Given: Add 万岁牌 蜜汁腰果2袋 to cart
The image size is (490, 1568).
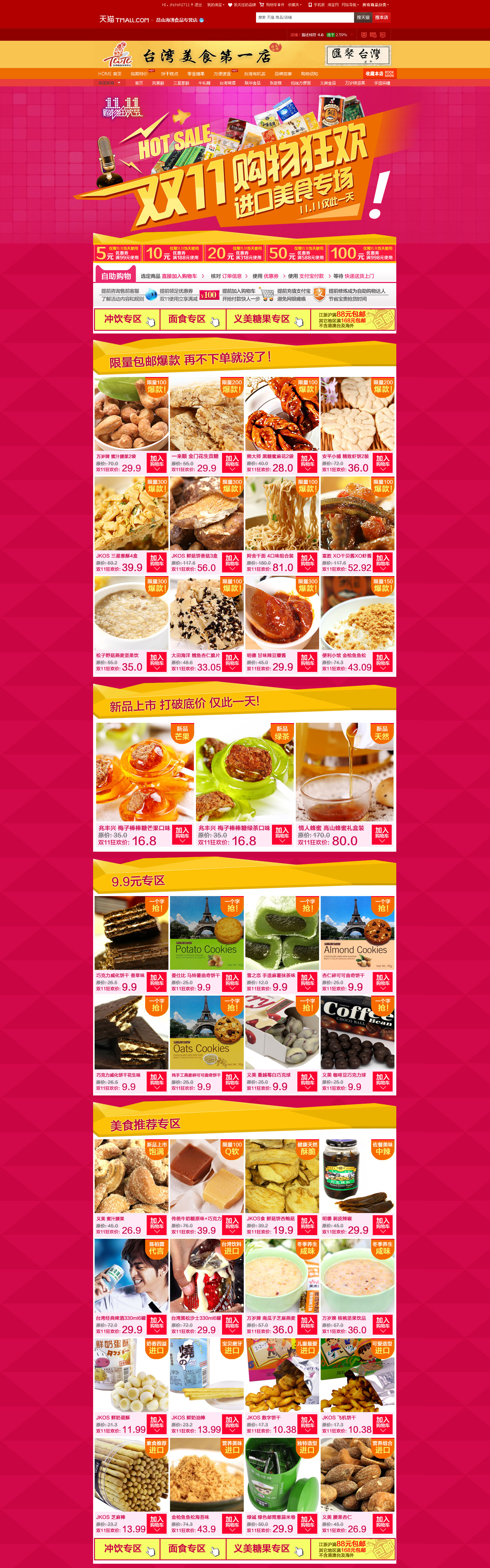Looking at the screenshot, I should coord(156,463).
